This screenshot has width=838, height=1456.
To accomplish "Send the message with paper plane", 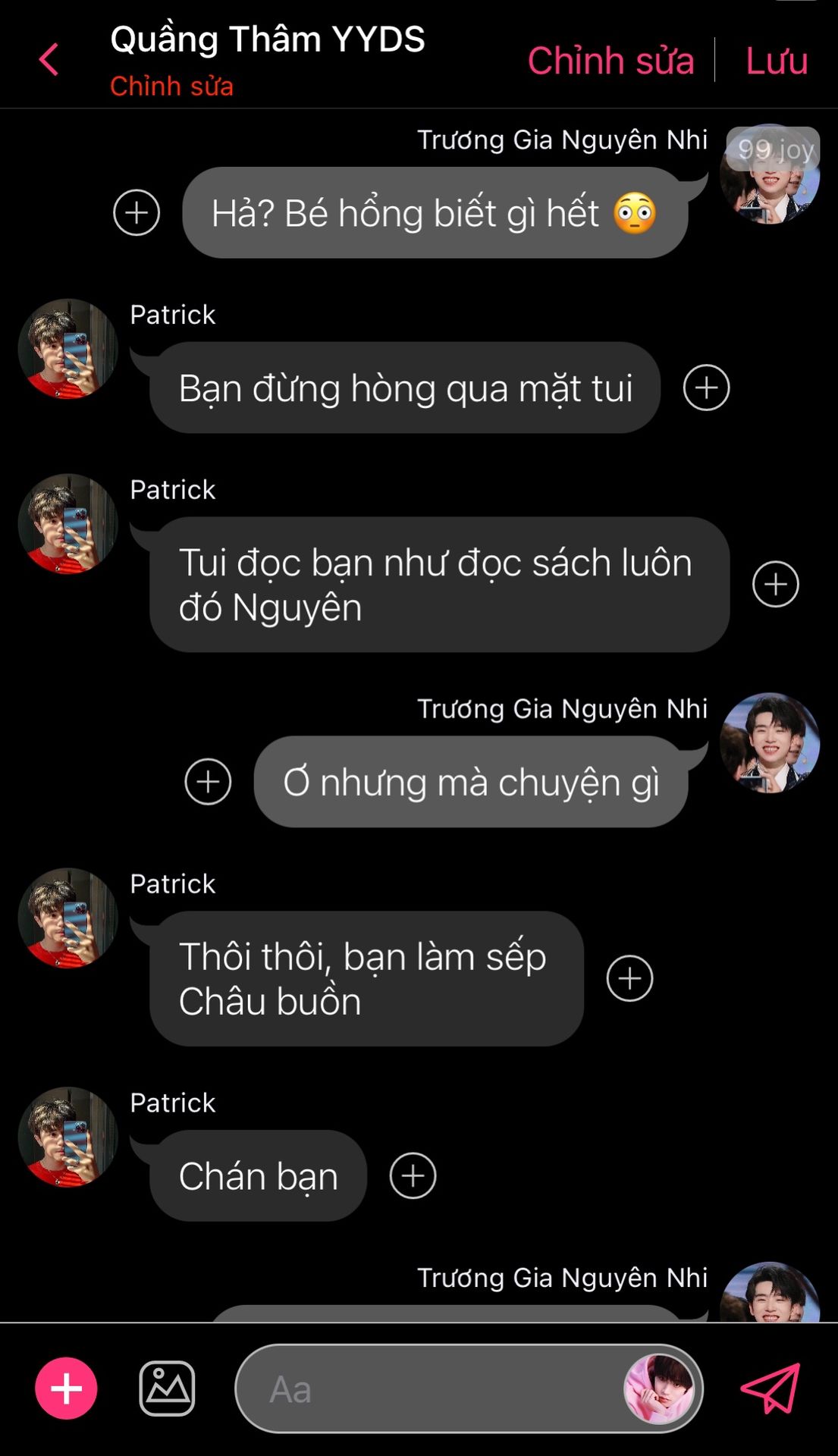I will point(771,1389).
